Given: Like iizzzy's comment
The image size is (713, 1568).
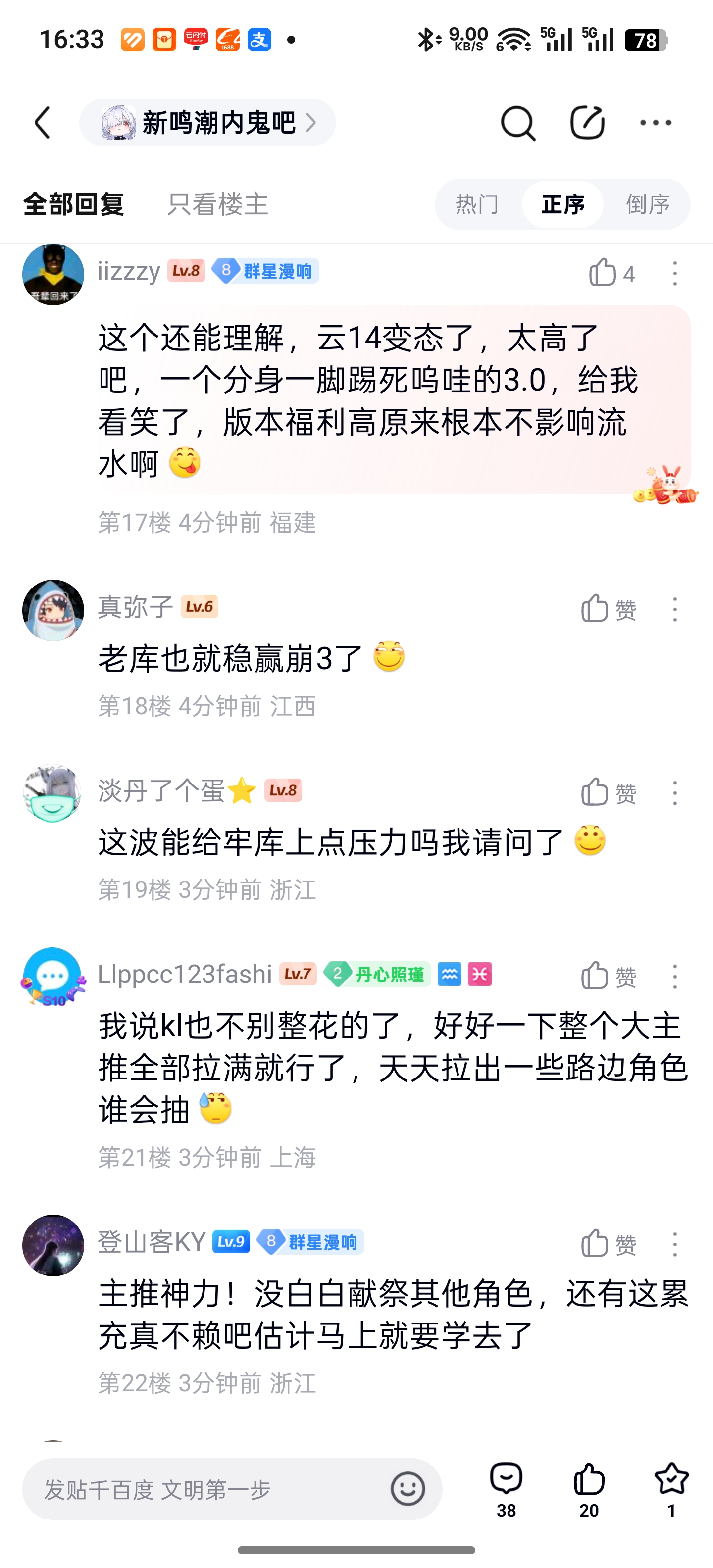Looking at the screenshot, I should coord(603,273).
